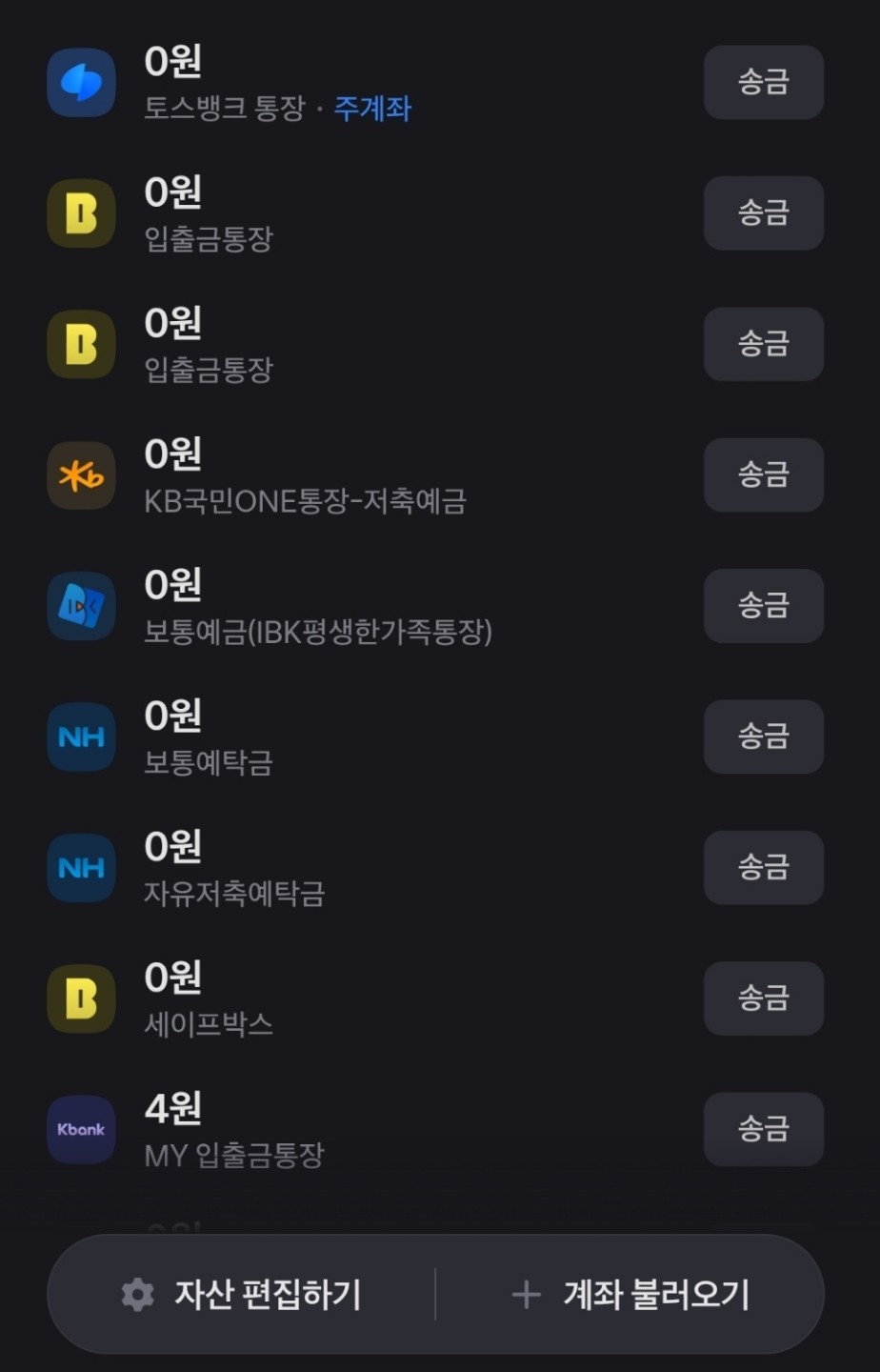This screenshot has height=1372, width=880.
Task: Send money from KB국민ONE통장-저축예금
Action: 763,474
